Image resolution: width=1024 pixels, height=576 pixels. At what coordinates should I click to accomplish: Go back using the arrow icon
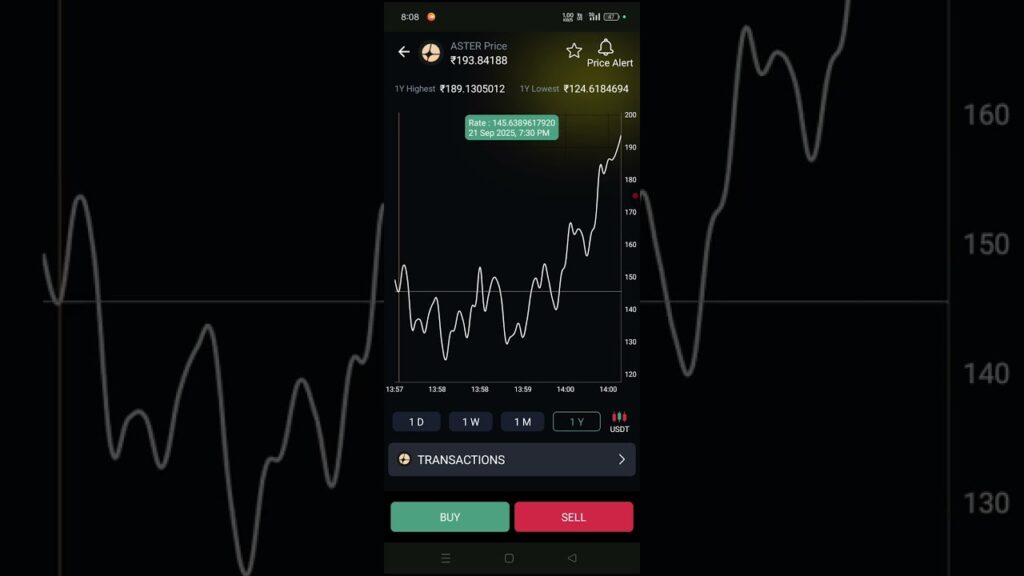click(x=404, y=52)
